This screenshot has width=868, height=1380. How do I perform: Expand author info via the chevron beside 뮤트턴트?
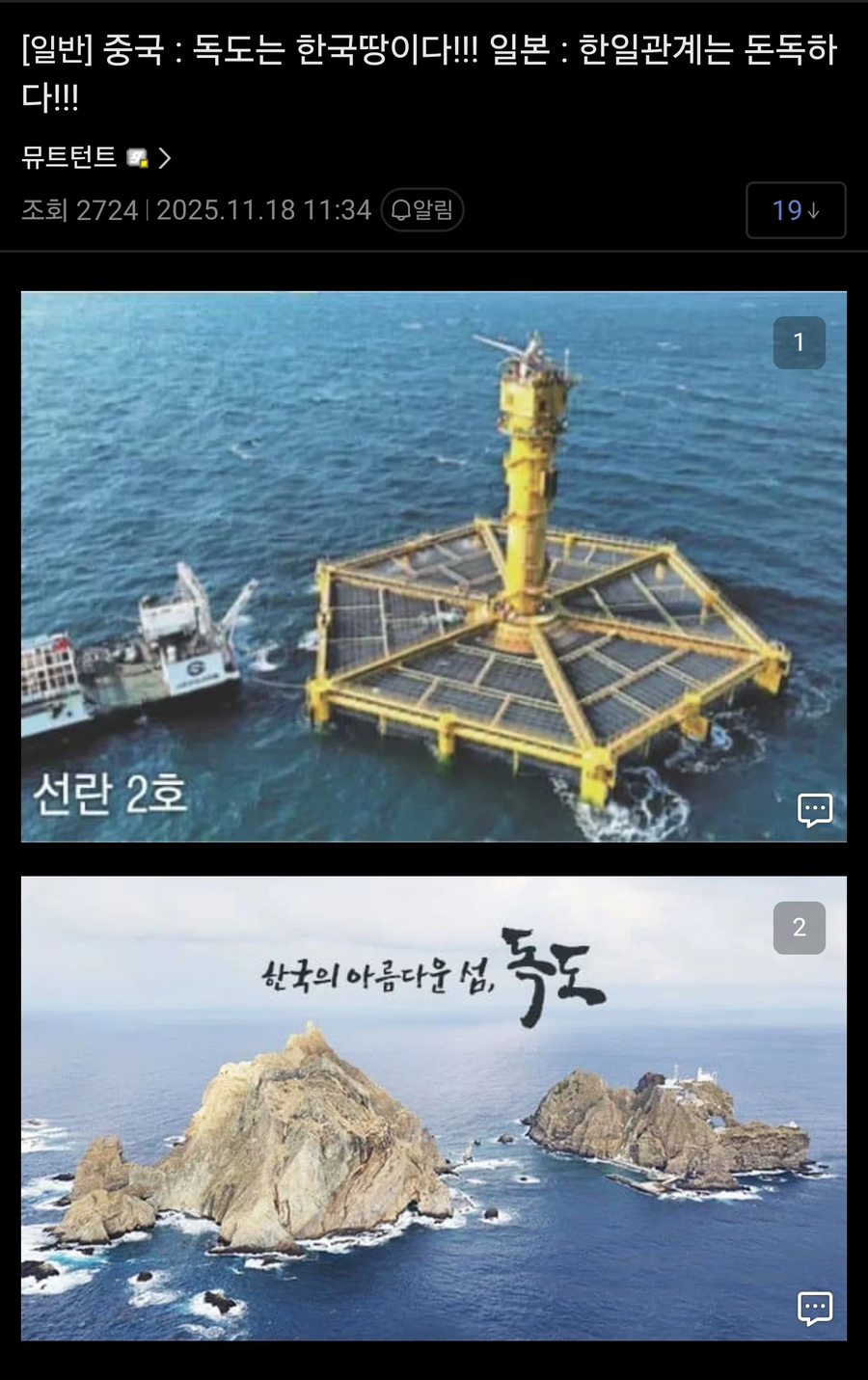pyautogui.click(x=166, y=159)
